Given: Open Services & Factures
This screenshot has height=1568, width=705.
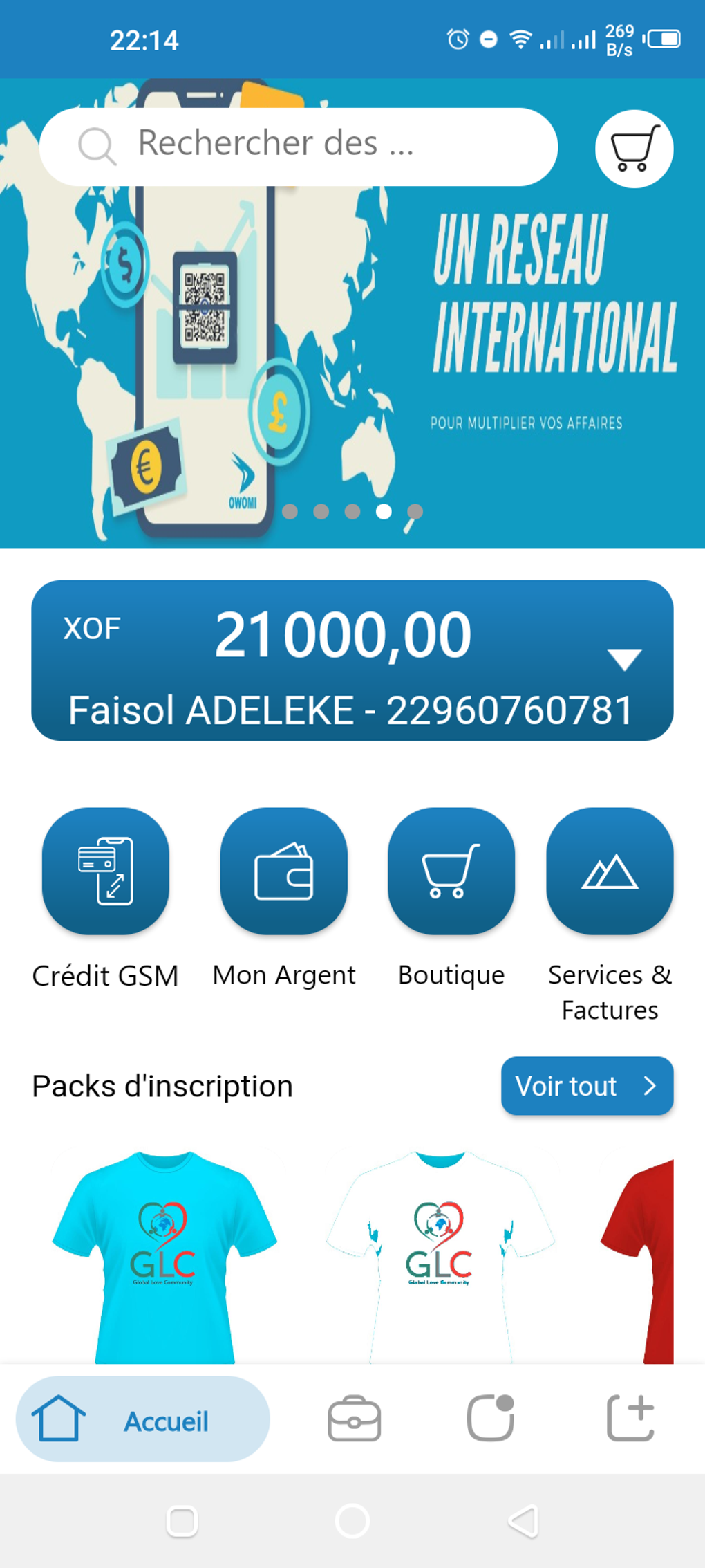Looking at the screenshot, I should pyautogui.click(x=609, y=871).
